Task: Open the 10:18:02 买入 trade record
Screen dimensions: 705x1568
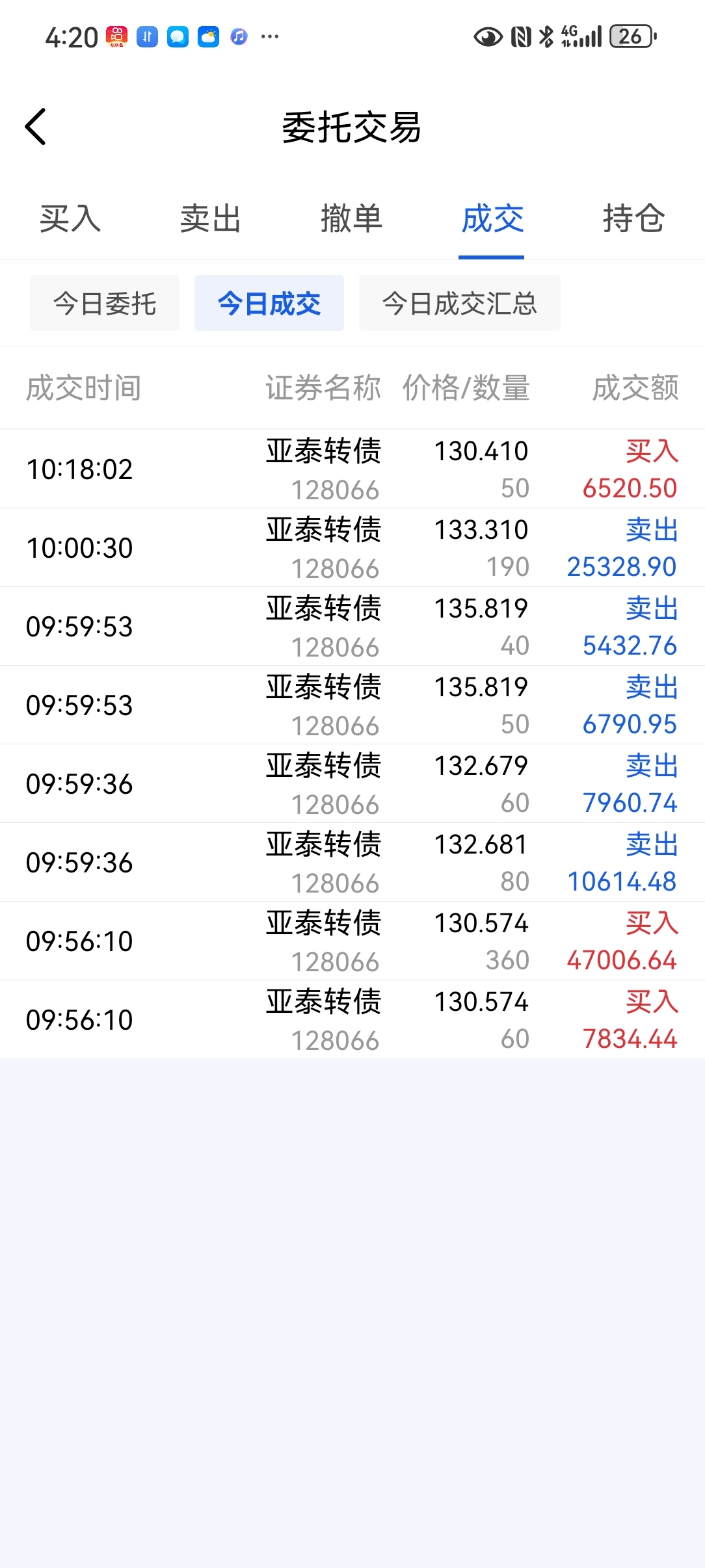Action: coord(352,469)
